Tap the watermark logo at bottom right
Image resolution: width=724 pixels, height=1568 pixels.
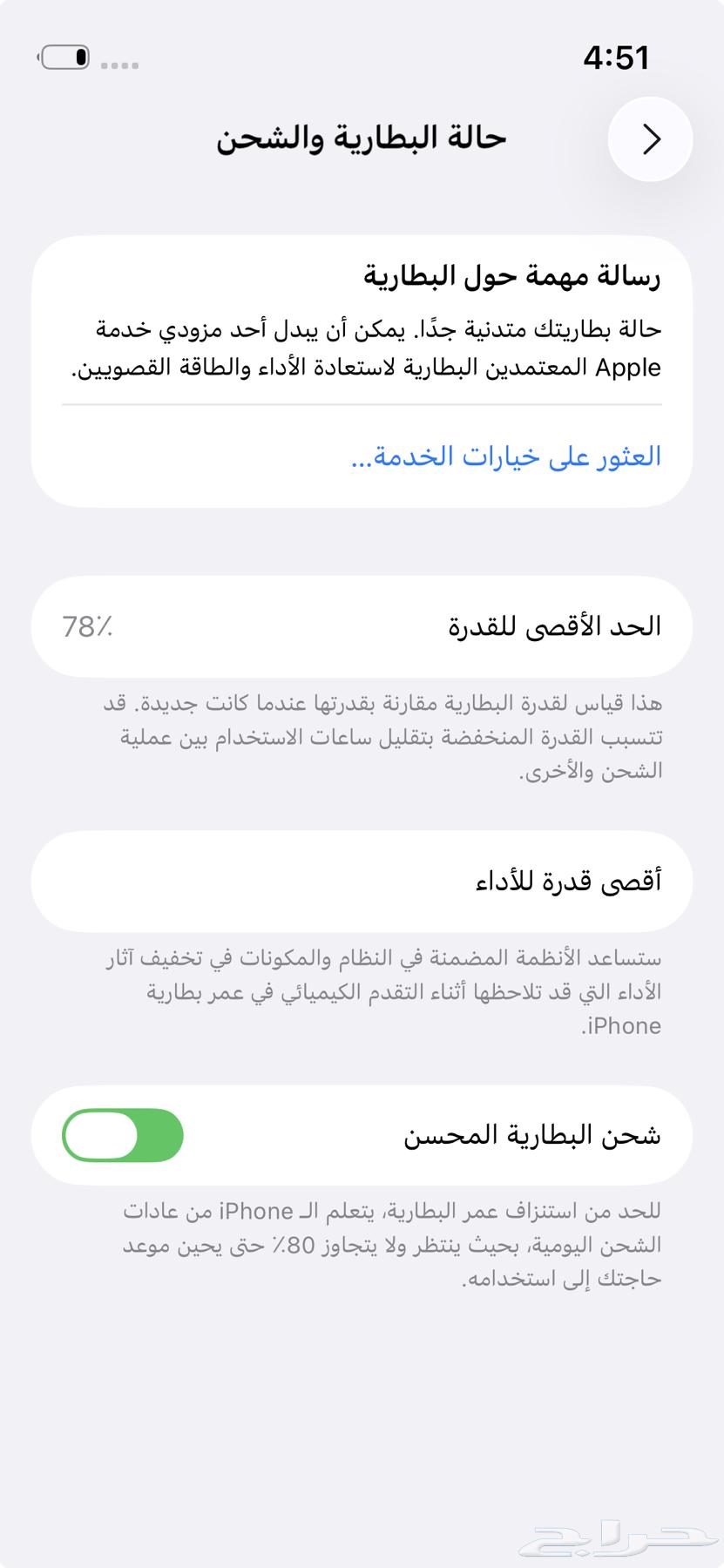(x=612, y=1529)
